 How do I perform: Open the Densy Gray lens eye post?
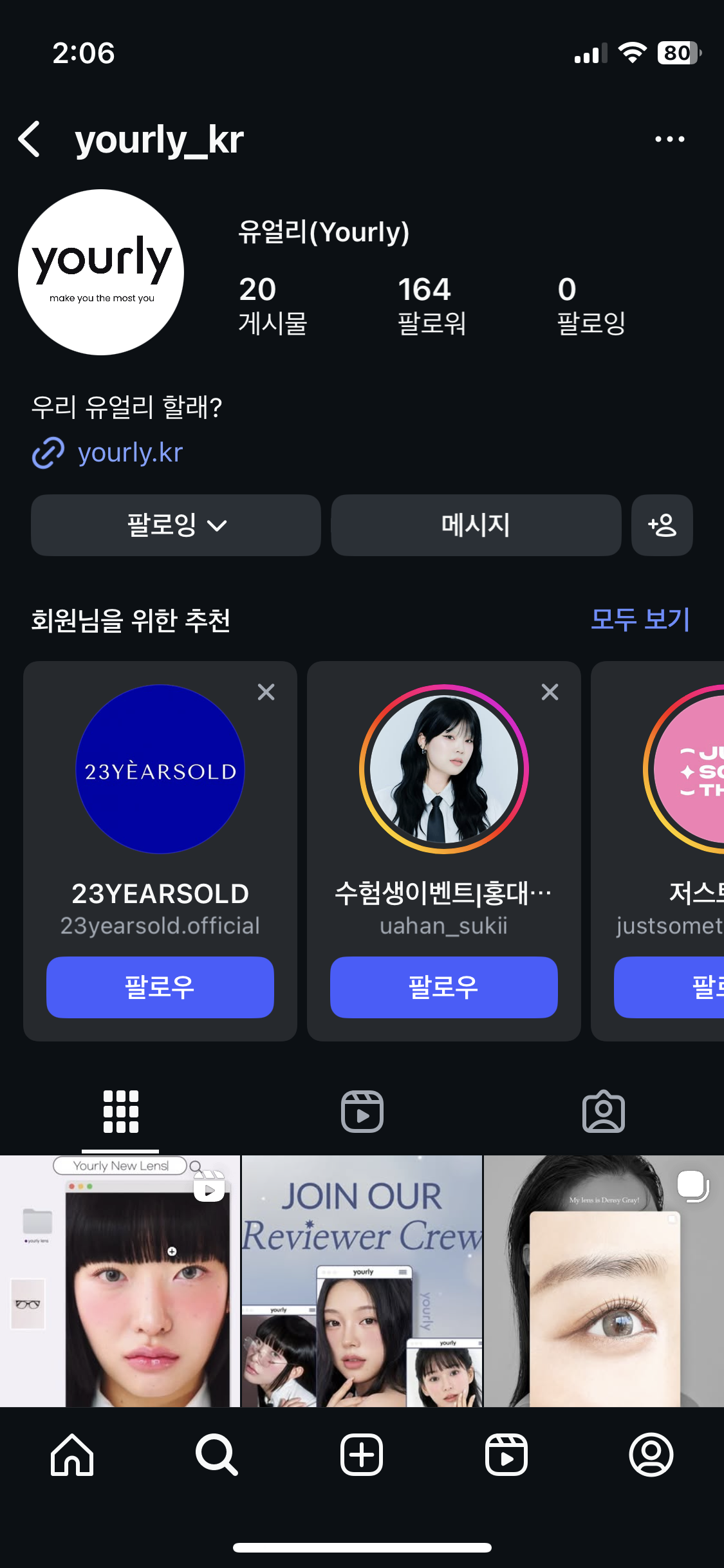coord(604,1281)
